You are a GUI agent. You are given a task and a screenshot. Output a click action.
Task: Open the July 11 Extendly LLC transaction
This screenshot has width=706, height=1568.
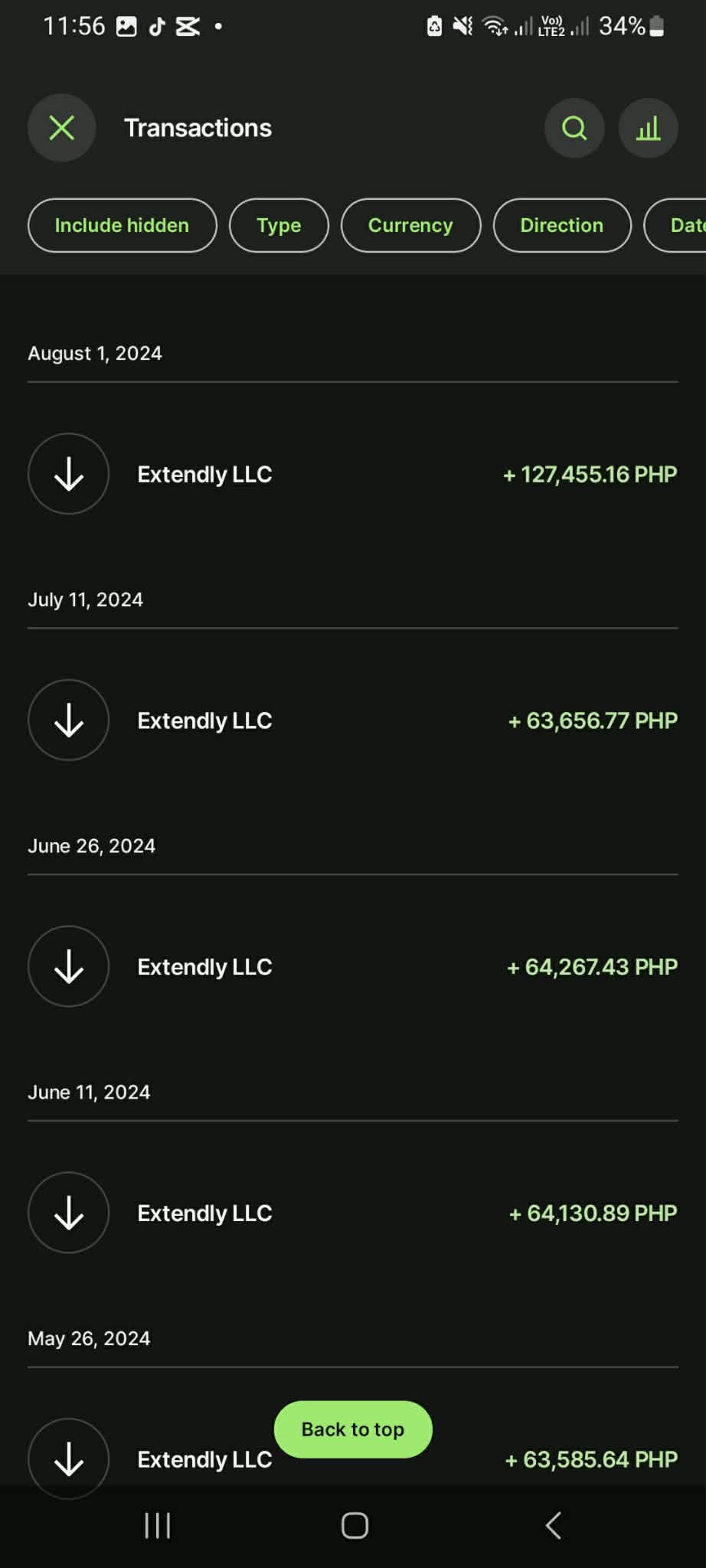coord(352,720)
